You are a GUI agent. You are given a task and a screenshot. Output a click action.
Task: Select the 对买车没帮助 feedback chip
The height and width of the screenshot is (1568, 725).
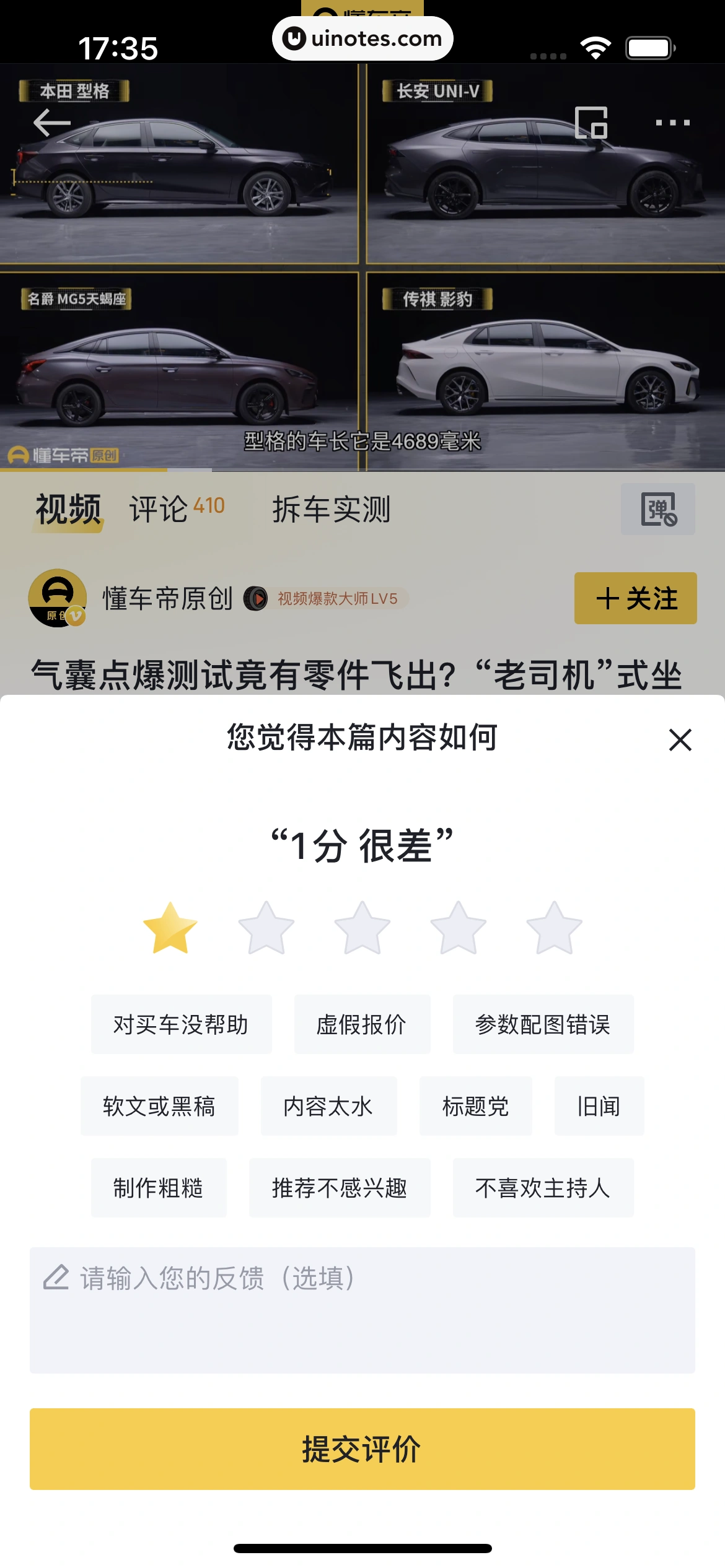(181, 1024)
